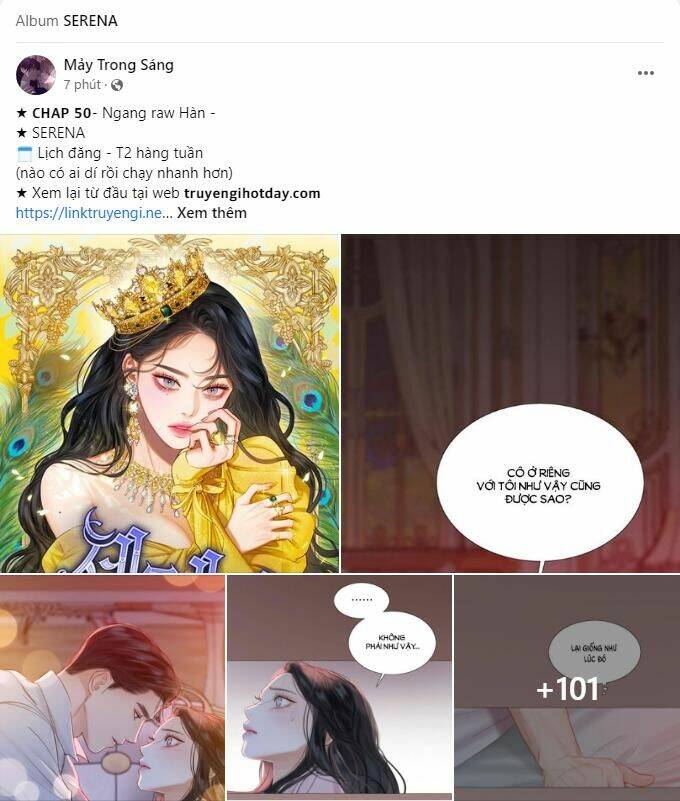Open the '7 phút' post timestamp
Image resolution: width=680 pixels, height=801 pixels.
pyautogui.click(x=84, y=85)
